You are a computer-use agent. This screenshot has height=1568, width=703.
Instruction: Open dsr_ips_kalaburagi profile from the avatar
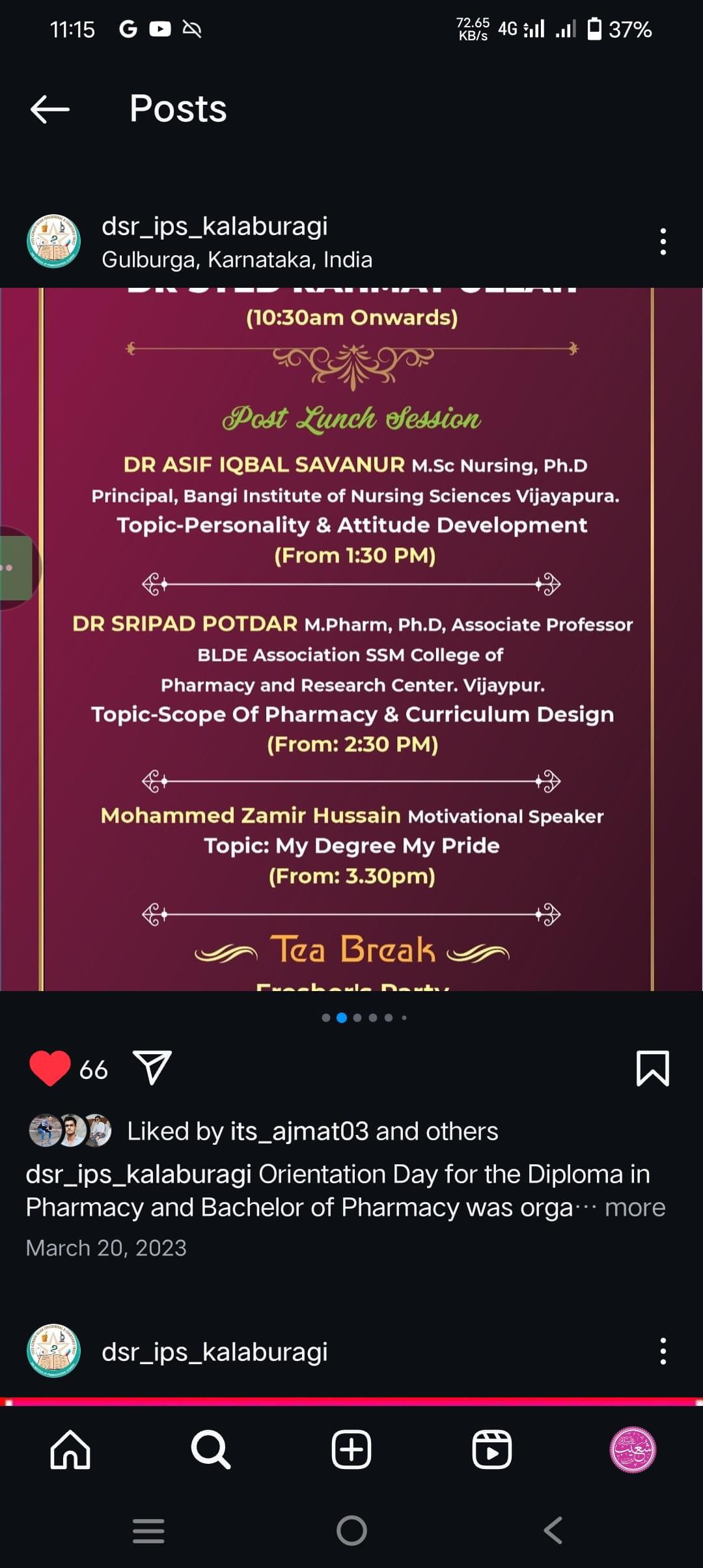pyautogui.click(x=54, y=242)
